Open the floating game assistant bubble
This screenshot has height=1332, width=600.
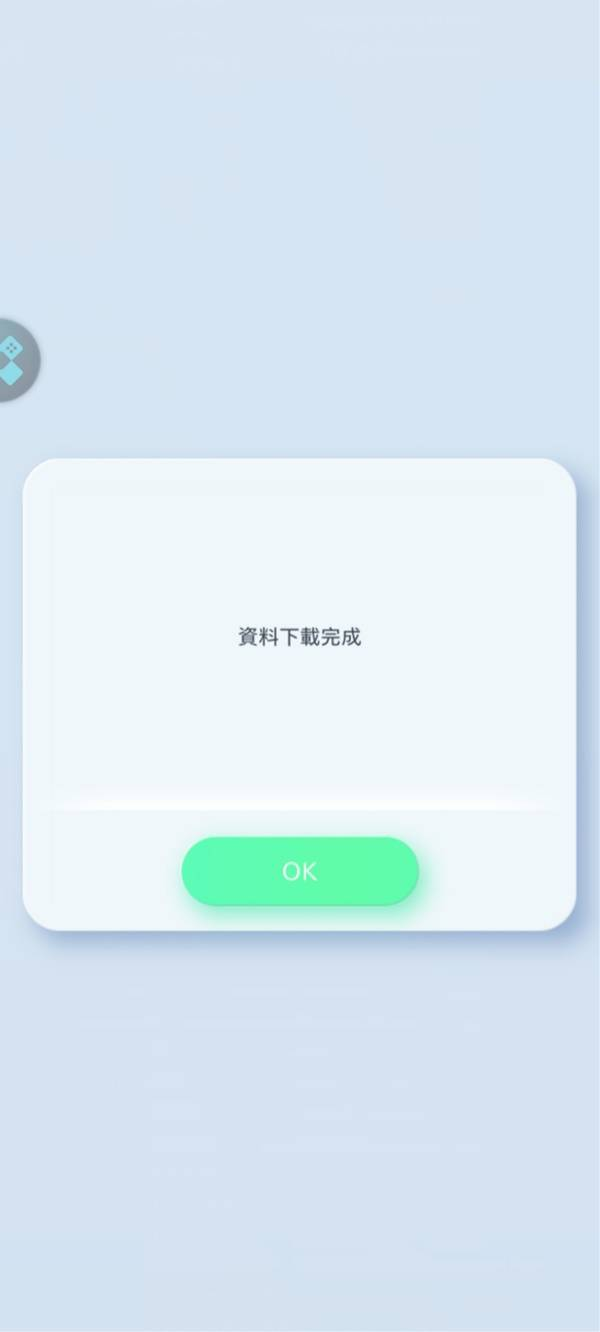(x=14, y=360)
